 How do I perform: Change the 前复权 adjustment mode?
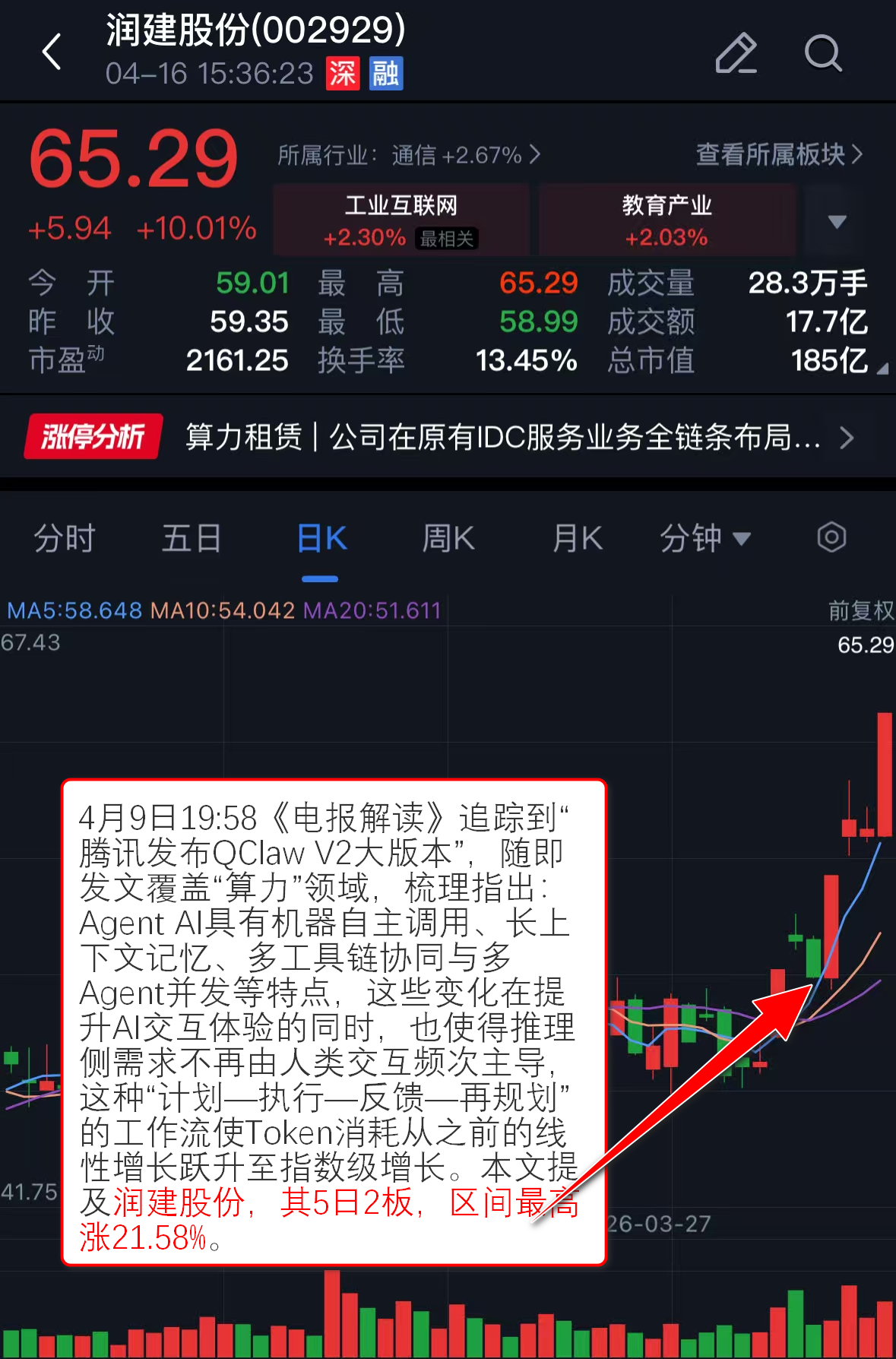click(860, 610)
